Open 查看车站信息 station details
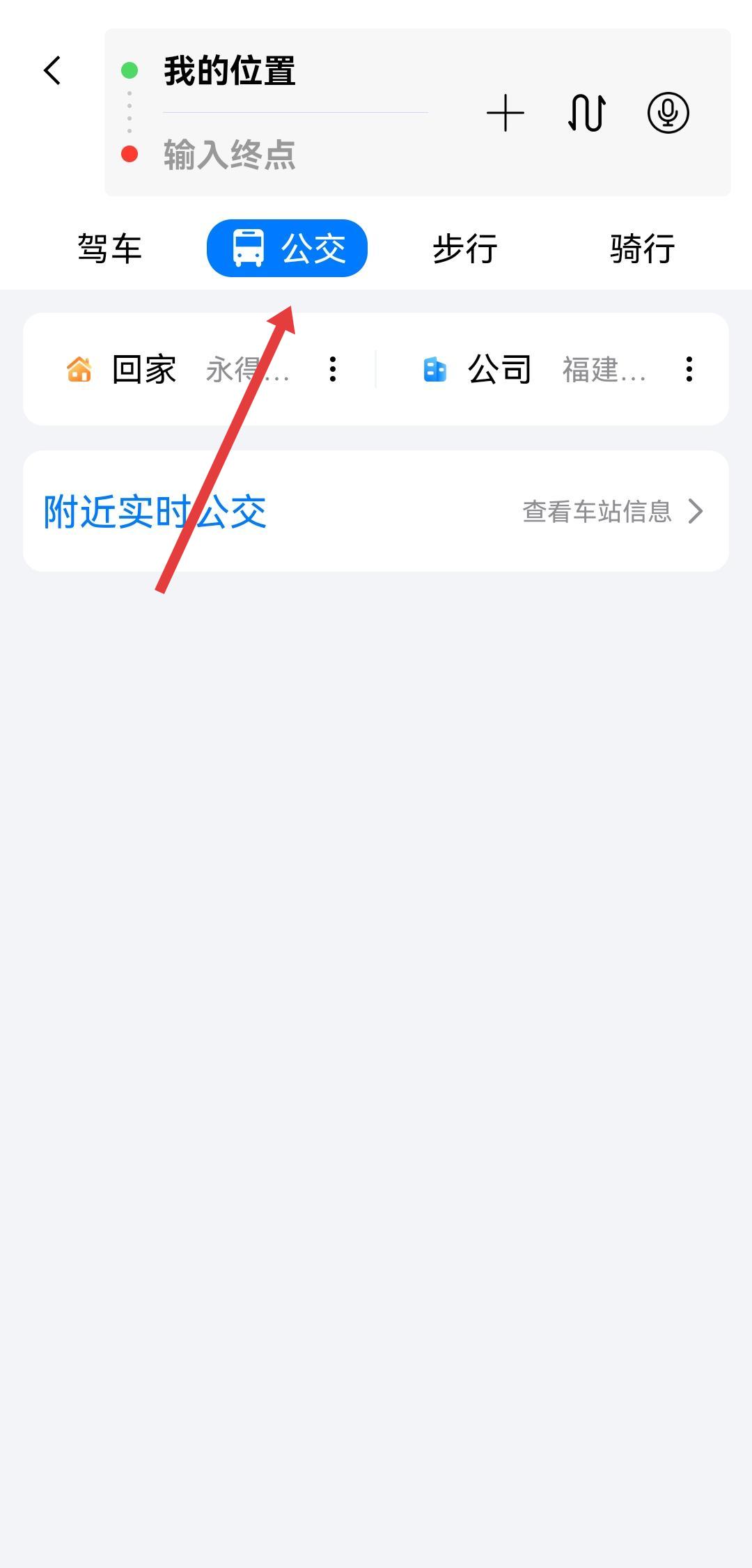This screenshot has height=1568, width=752. point(613,512)
